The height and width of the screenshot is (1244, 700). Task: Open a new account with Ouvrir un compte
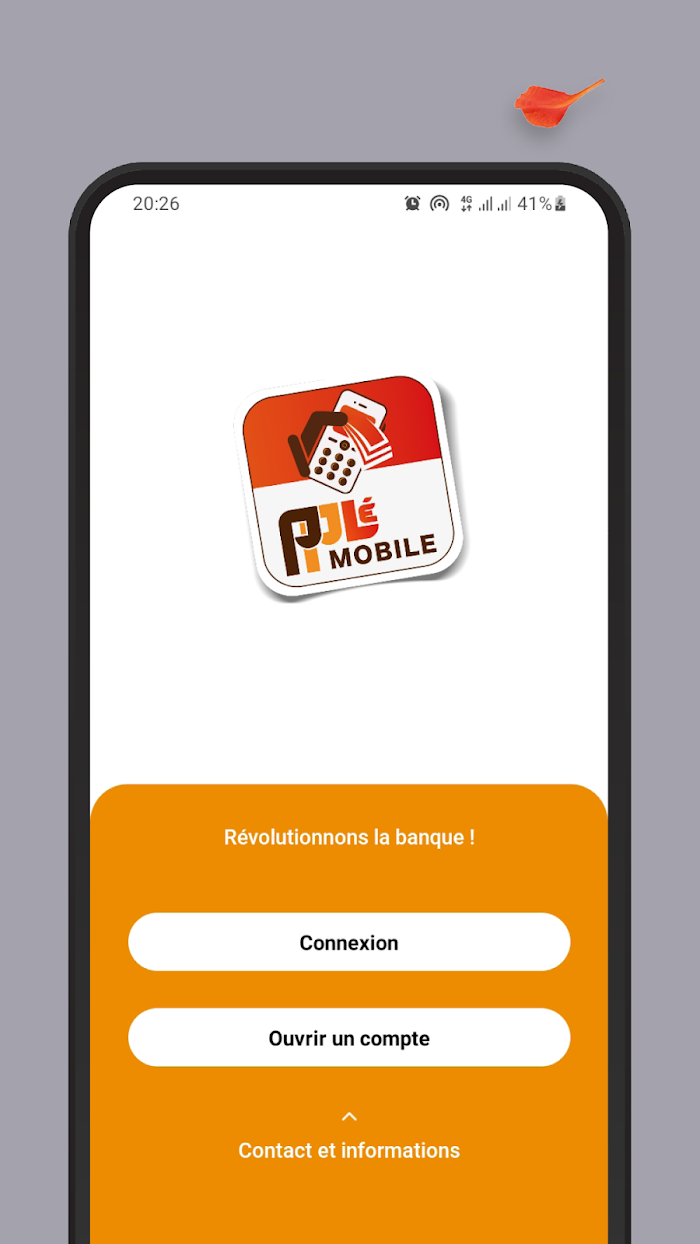tap(349, 1038)
